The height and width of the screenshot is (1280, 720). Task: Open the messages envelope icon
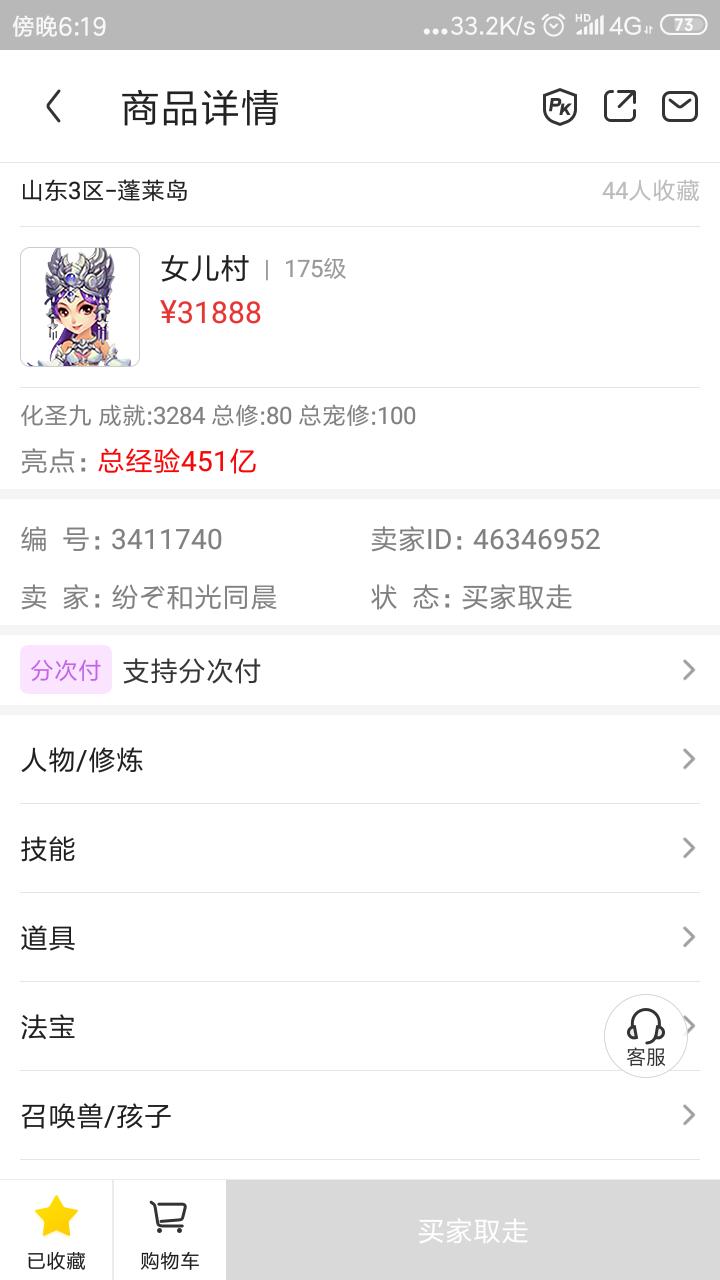tap(680, 106)
